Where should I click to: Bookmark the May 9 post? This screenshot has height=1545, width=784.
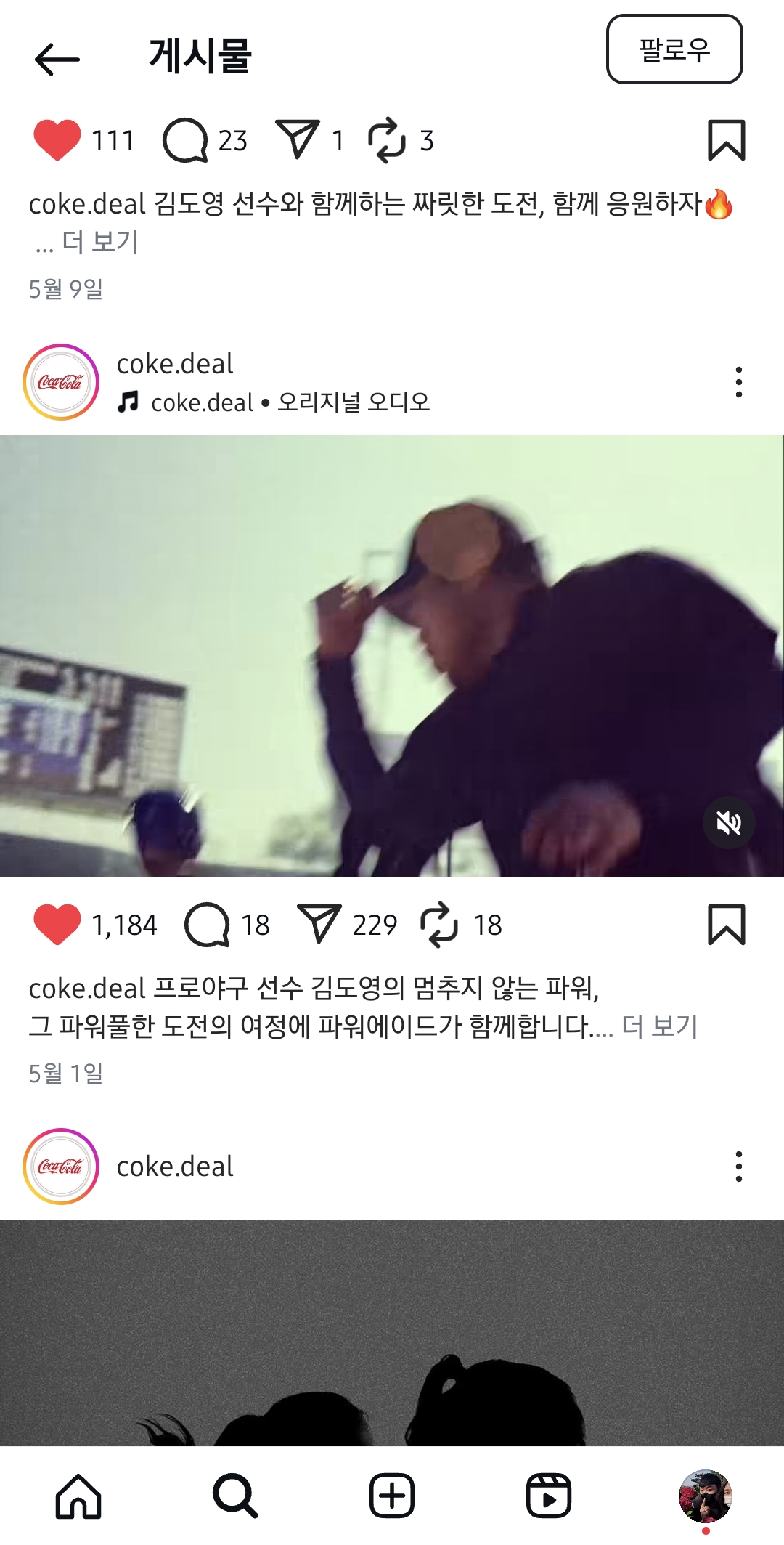[x=726, y=139]
